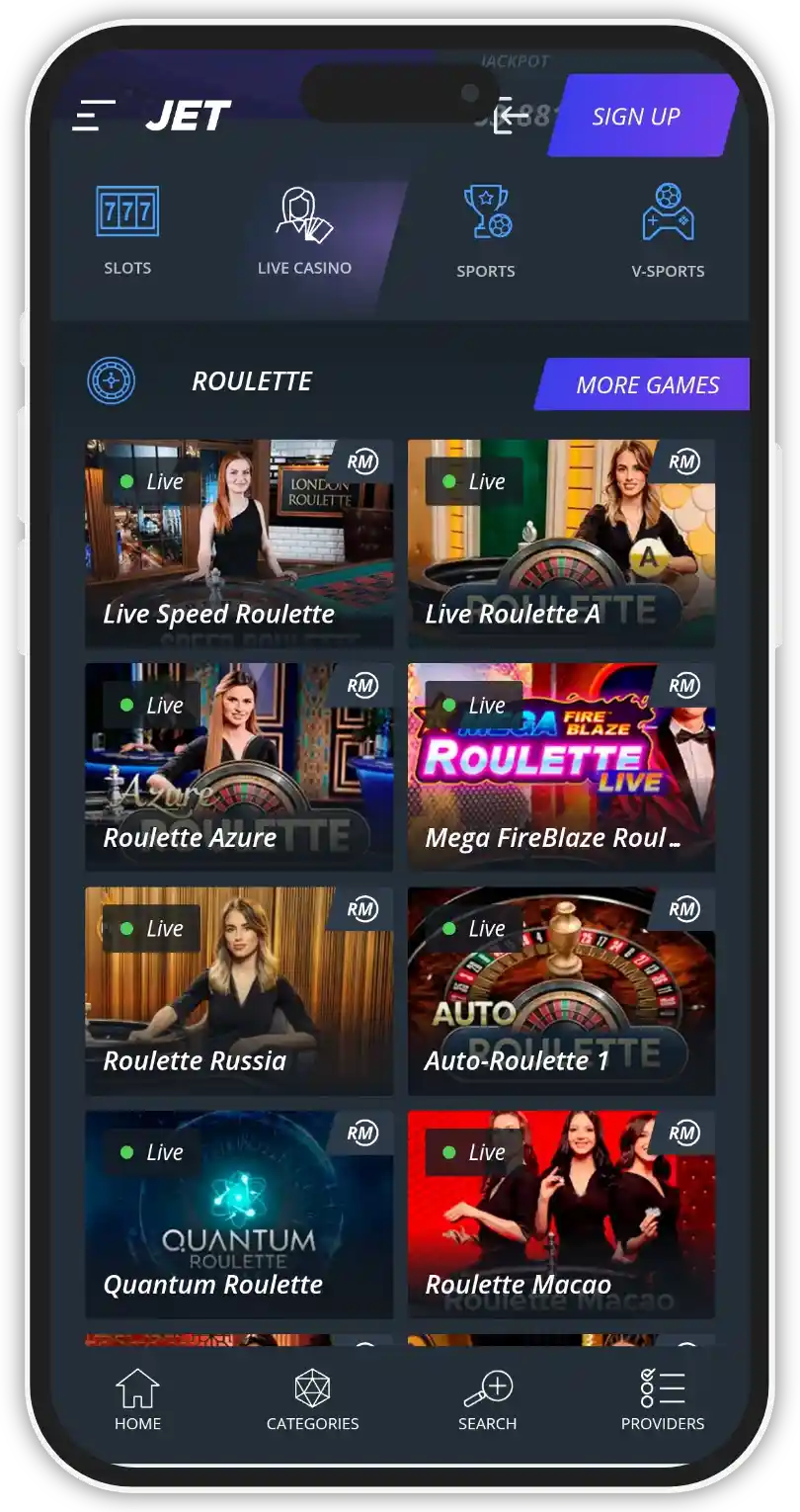The height and width of the screenshot is (1512, 800).
Task: Tap the login arrow icon
Action: click(511, 117)
